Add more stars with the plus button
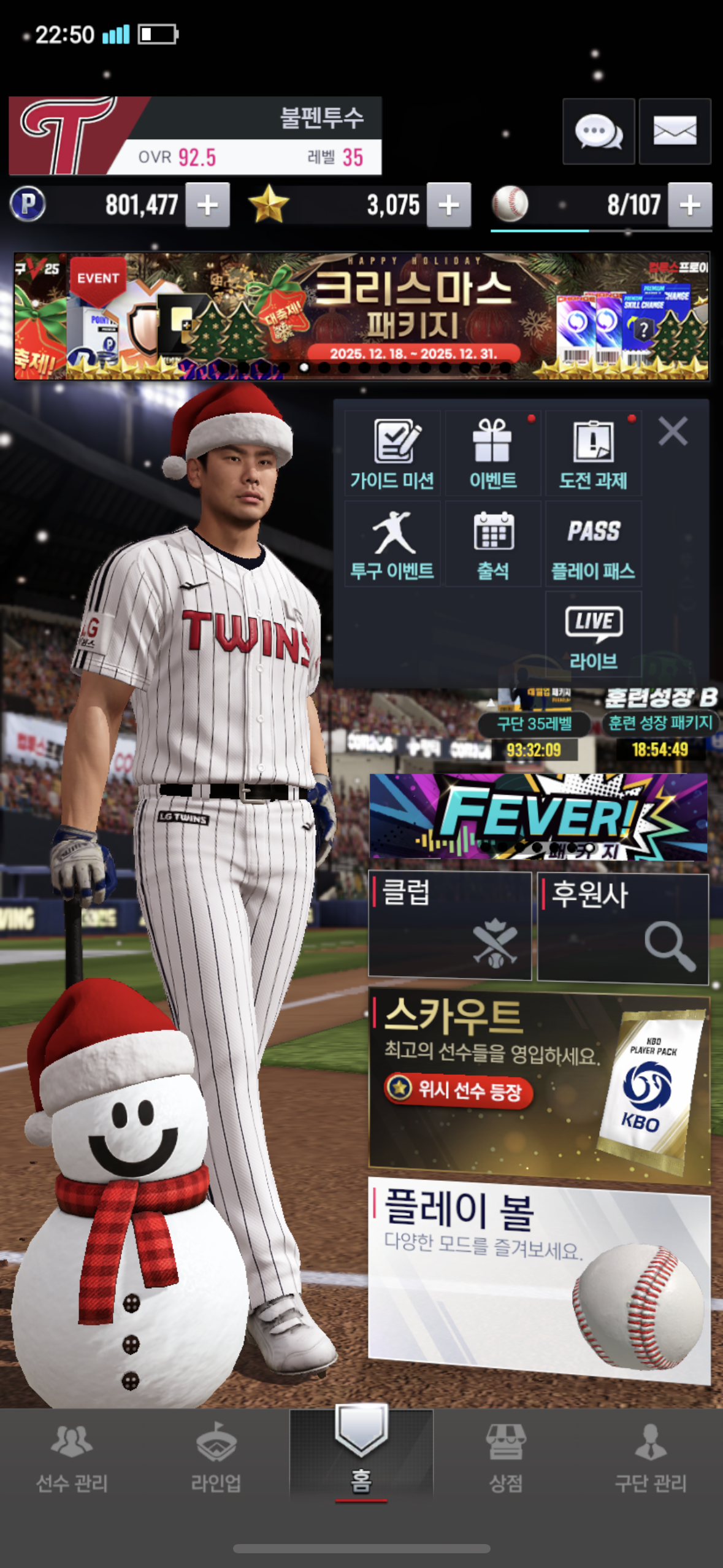This screenshot has height=1568, width=723. [449, 205]
